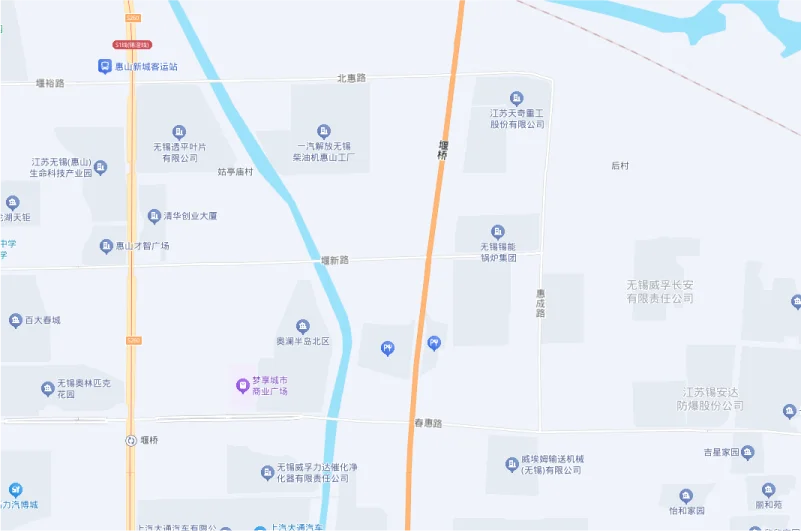
Task: Tap the 怡和家园 residential marker
Action: (685, 496)
